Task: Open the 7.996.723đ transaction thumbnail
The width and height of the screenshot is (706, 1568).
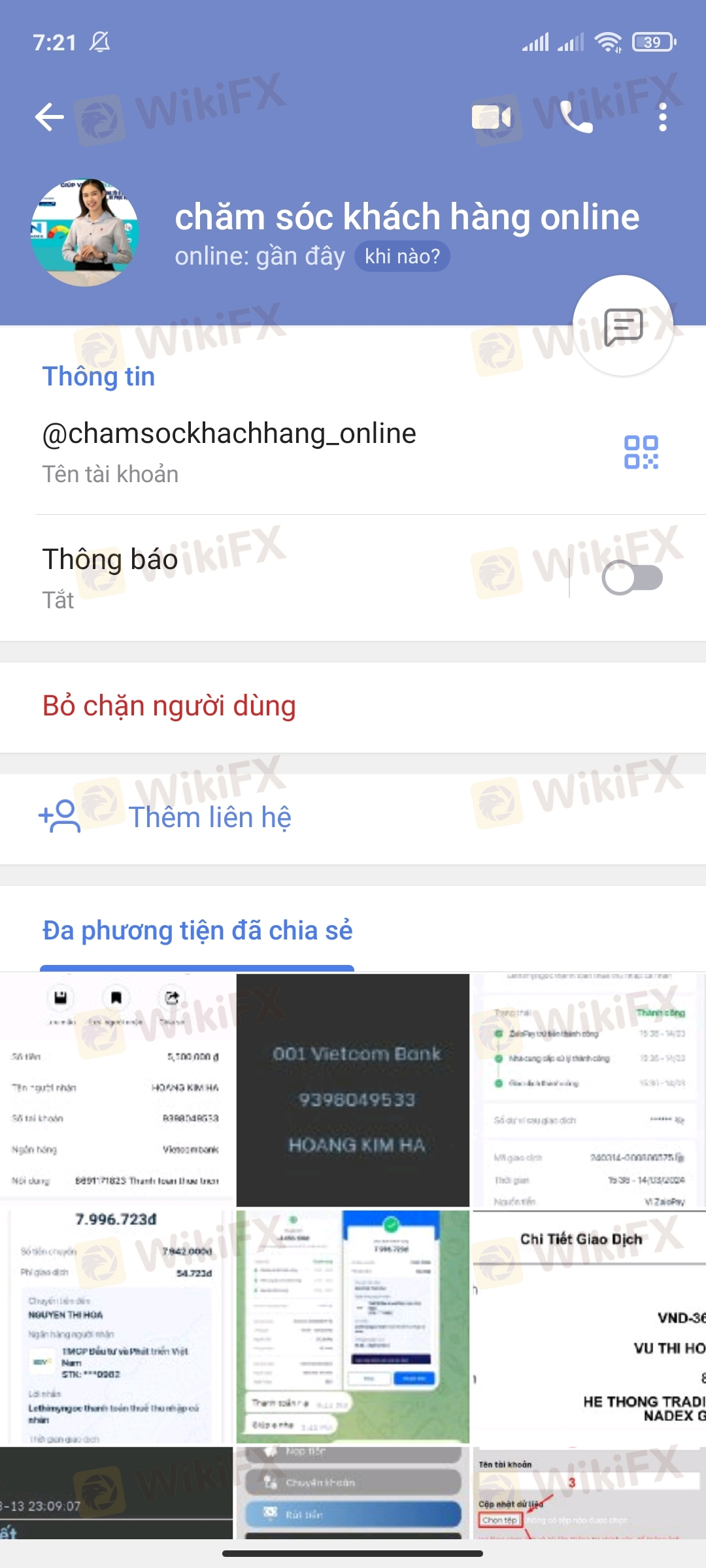Action: coord(116,1326)
